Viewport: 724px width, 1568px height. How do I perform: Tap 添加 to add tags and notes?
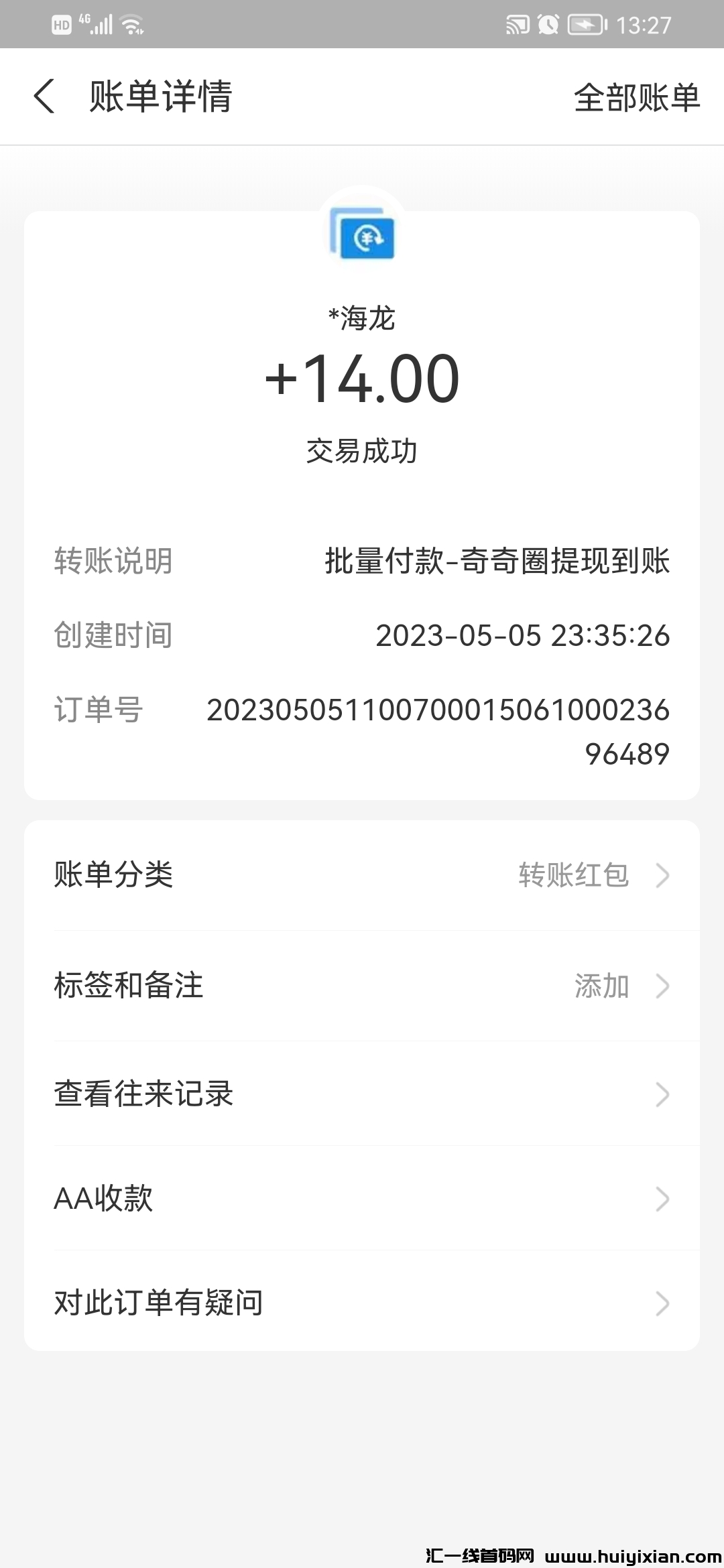[602, 985]
